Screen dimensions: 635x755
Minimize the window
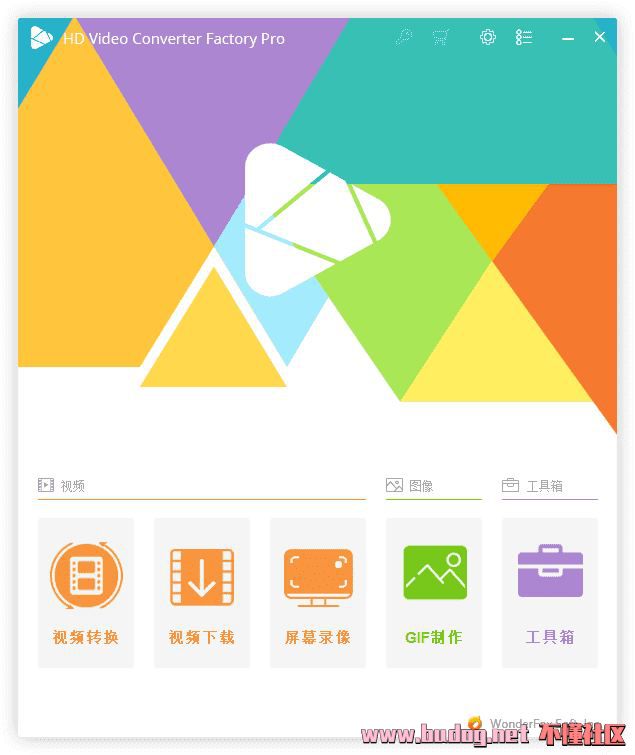tap(568, 37)
